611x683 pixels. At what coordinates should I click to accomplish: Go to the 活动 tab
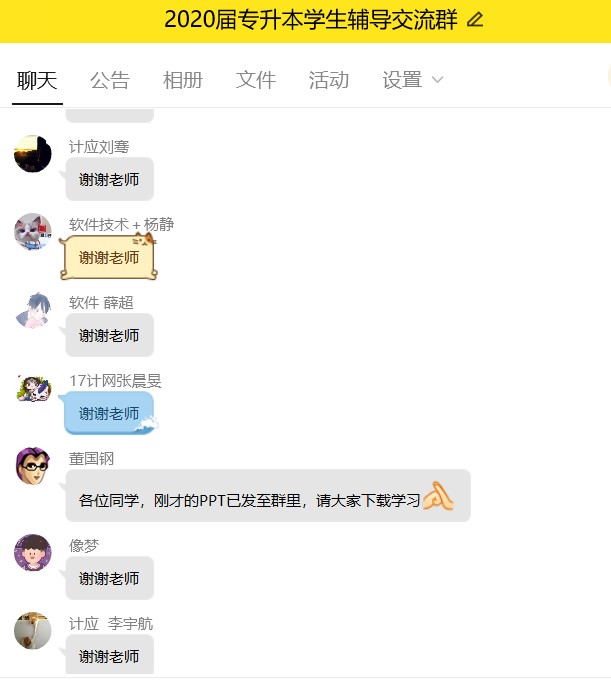(329, 81)
